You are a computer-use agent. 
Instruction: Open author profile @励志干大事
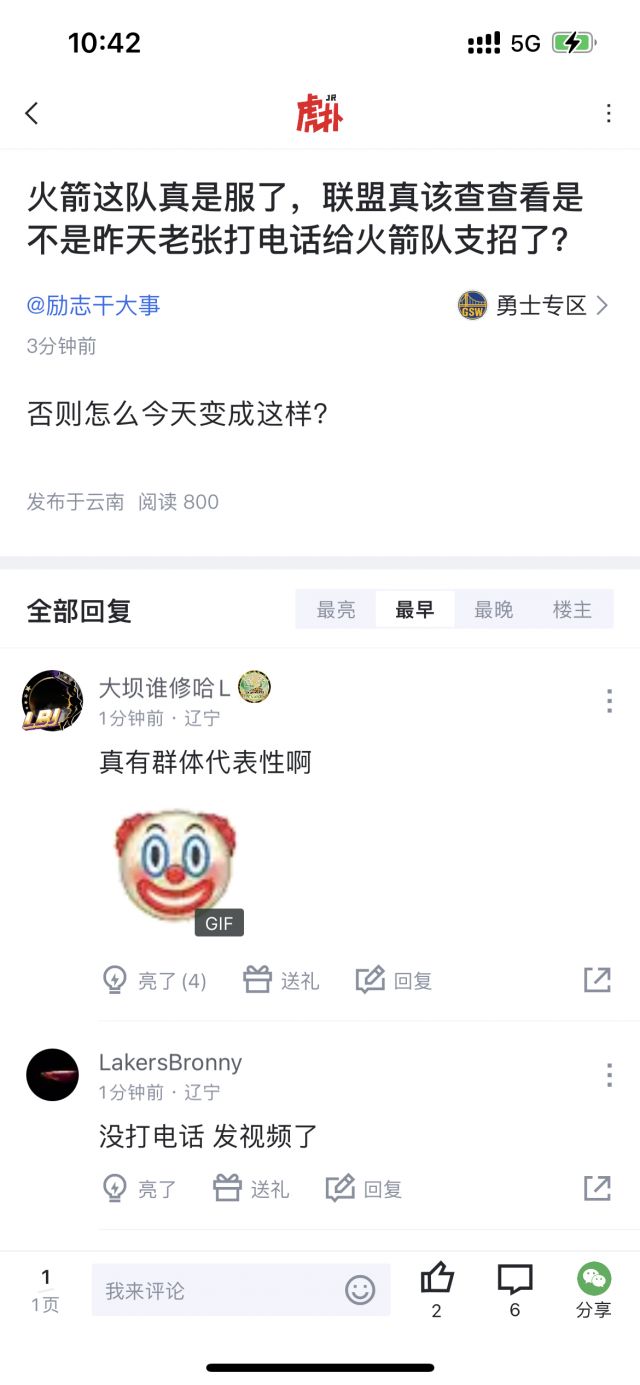(x=93, y=306)
